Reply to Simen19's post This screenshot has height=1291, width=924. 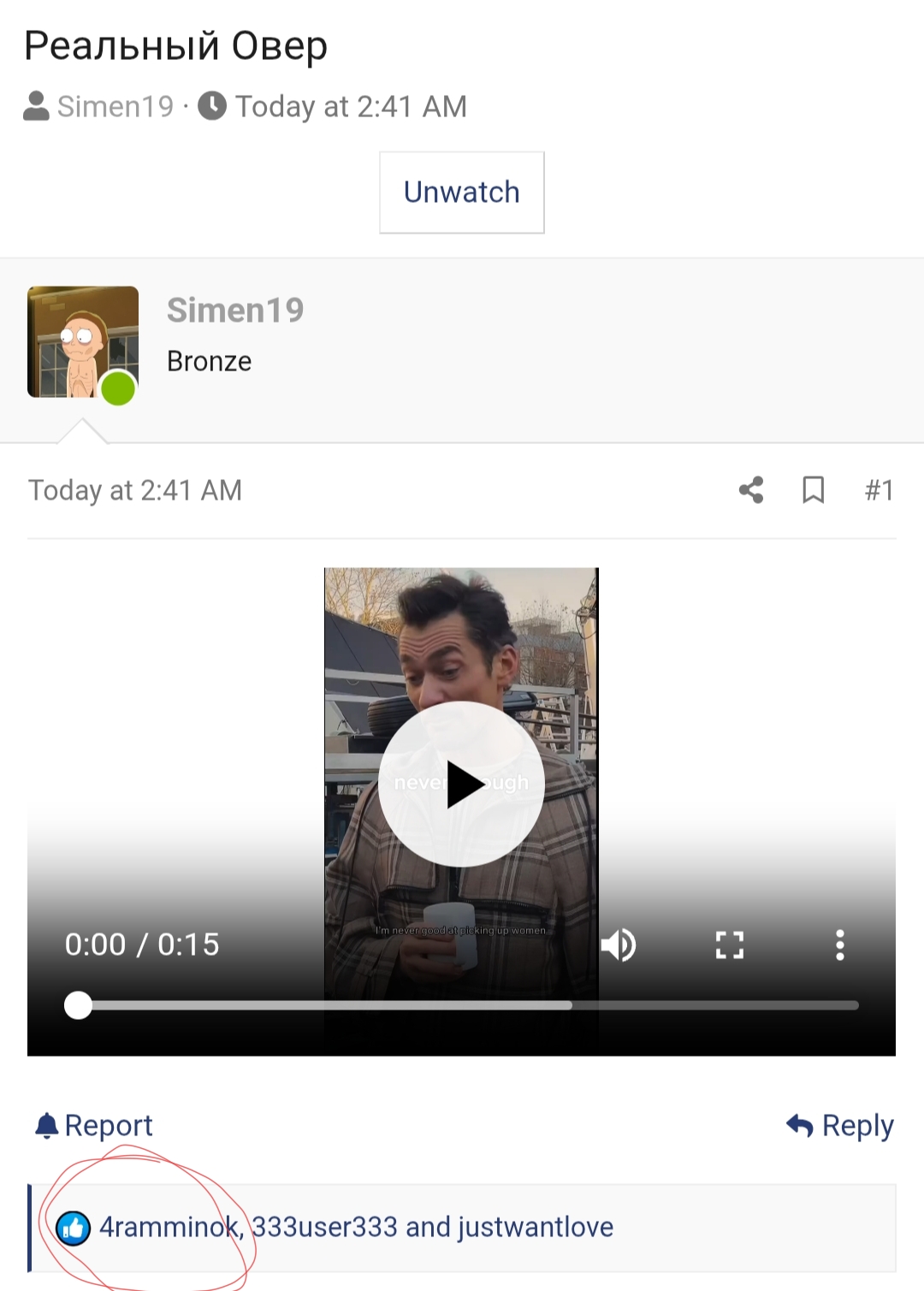840,1126
